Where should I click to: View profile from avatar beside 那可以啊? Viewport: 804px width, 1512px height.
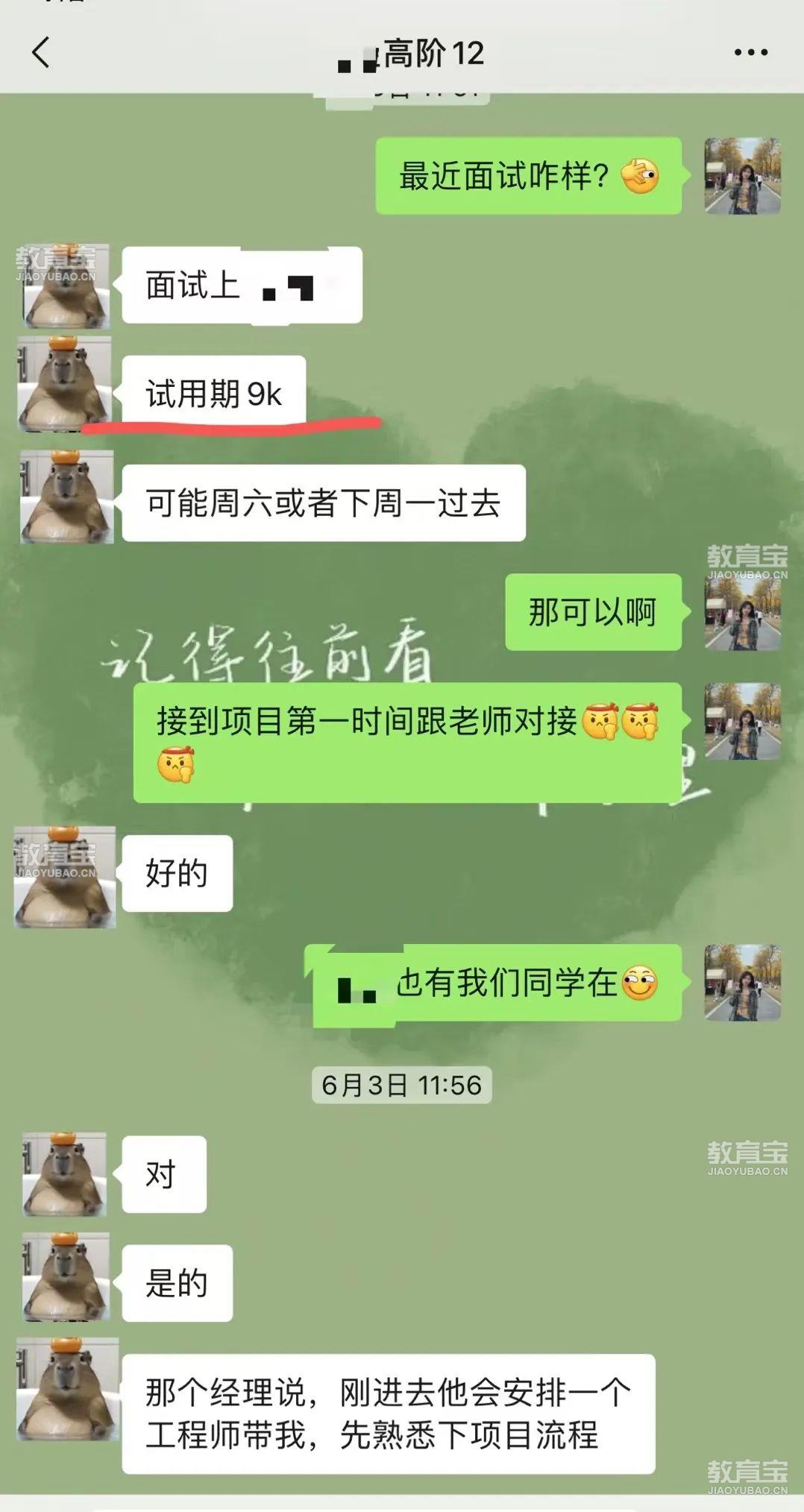click(742, 613)
